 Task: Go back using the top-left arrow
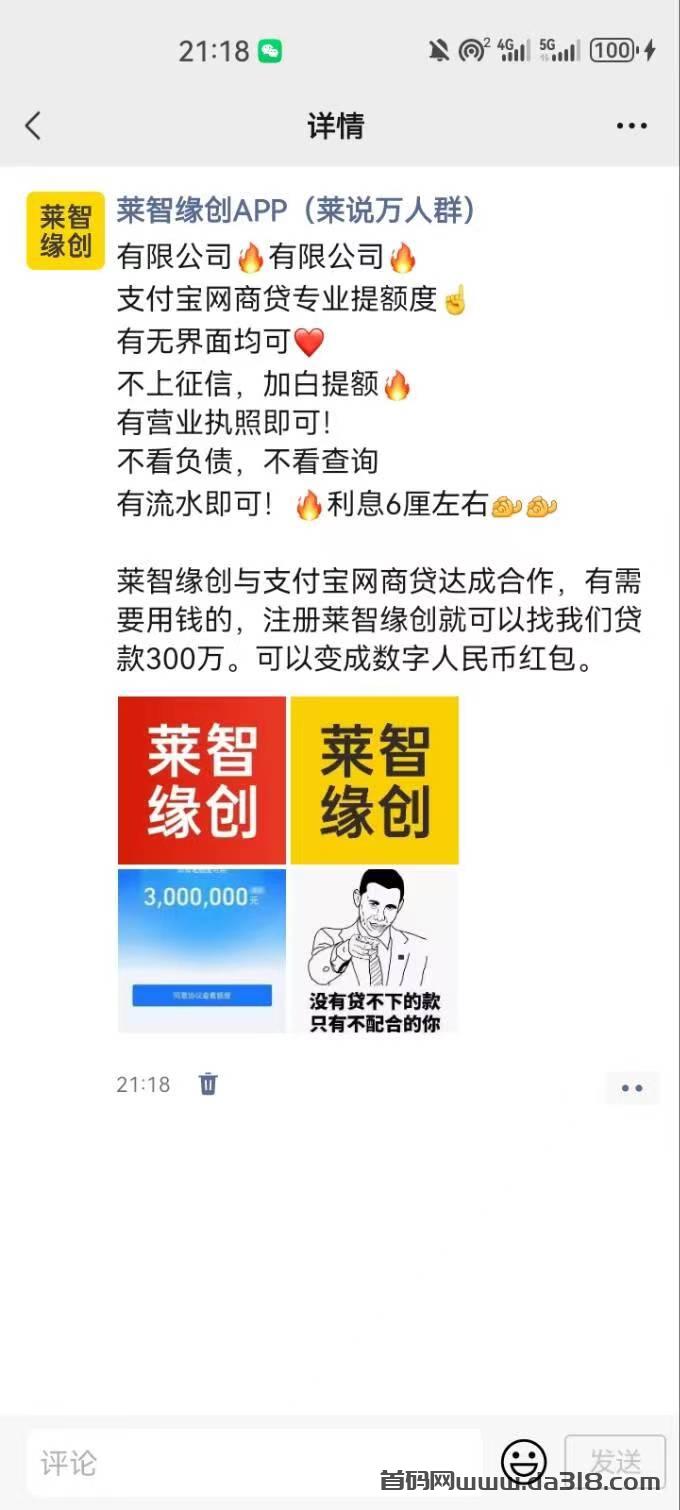pyautogui.click(x=33, y=126)
